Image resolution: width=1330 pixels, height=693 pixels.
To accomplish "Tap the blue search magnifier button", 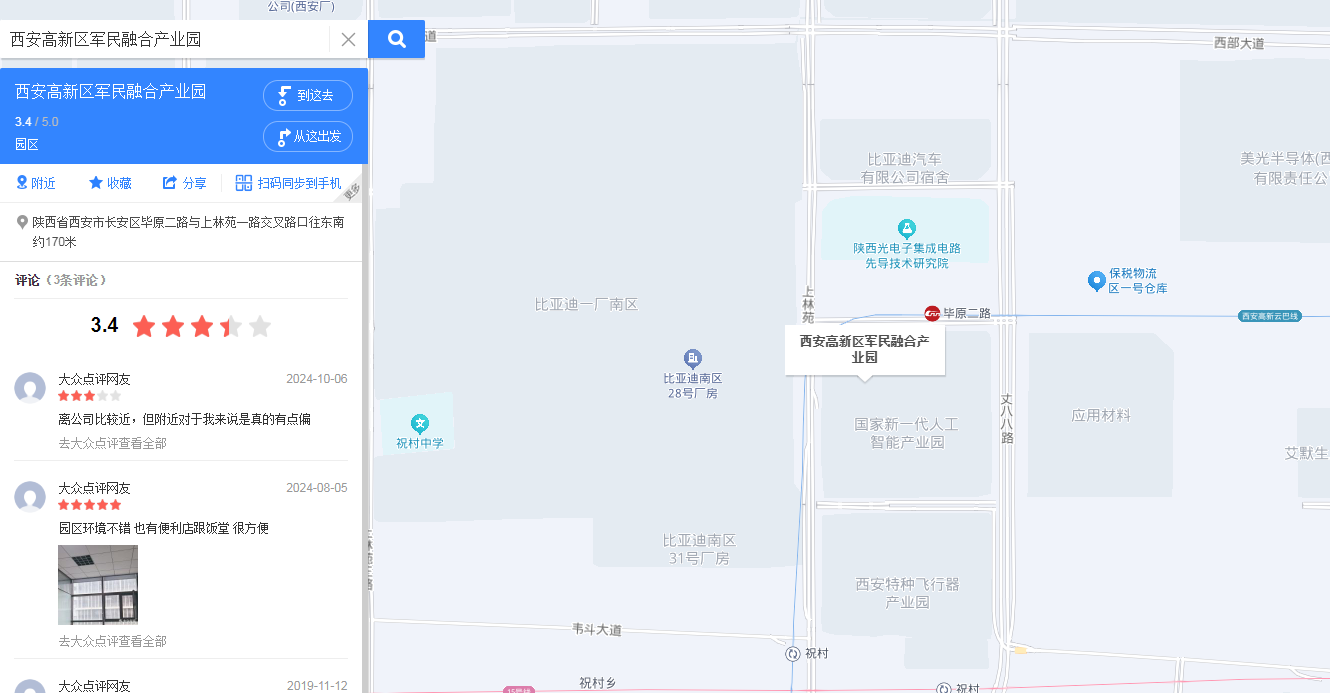I will pos(396,39).
